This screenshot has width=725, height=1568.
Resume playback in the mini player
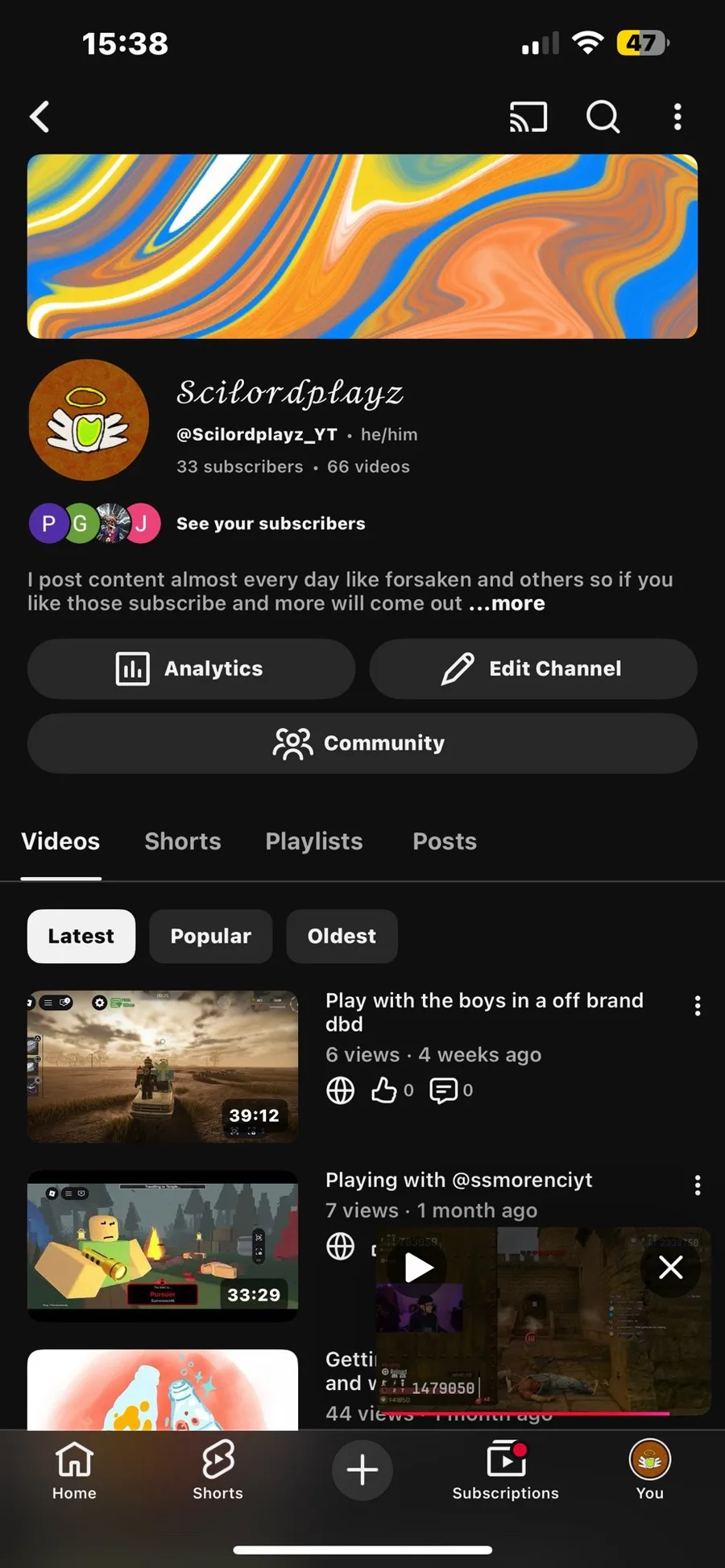418,1268
